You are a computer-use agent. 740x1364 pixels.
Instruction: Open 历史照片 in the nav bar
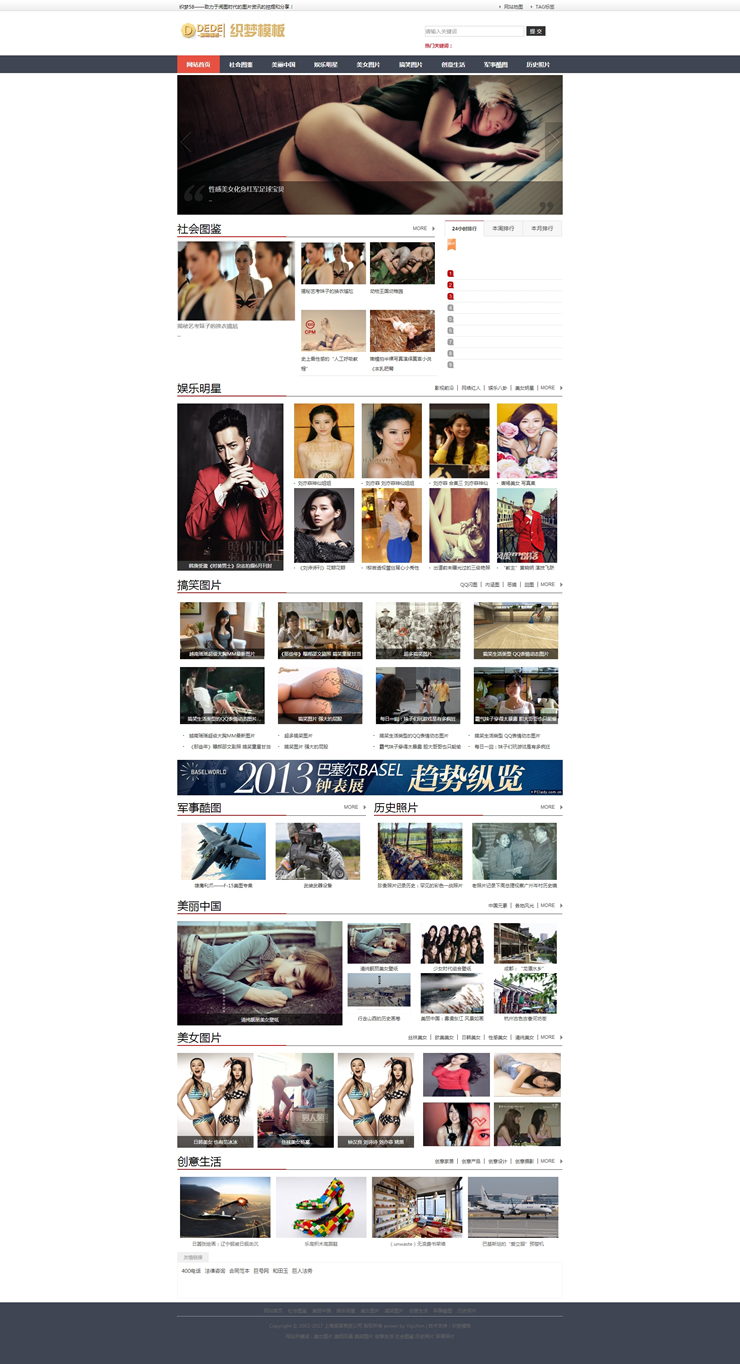pos(538,64)
